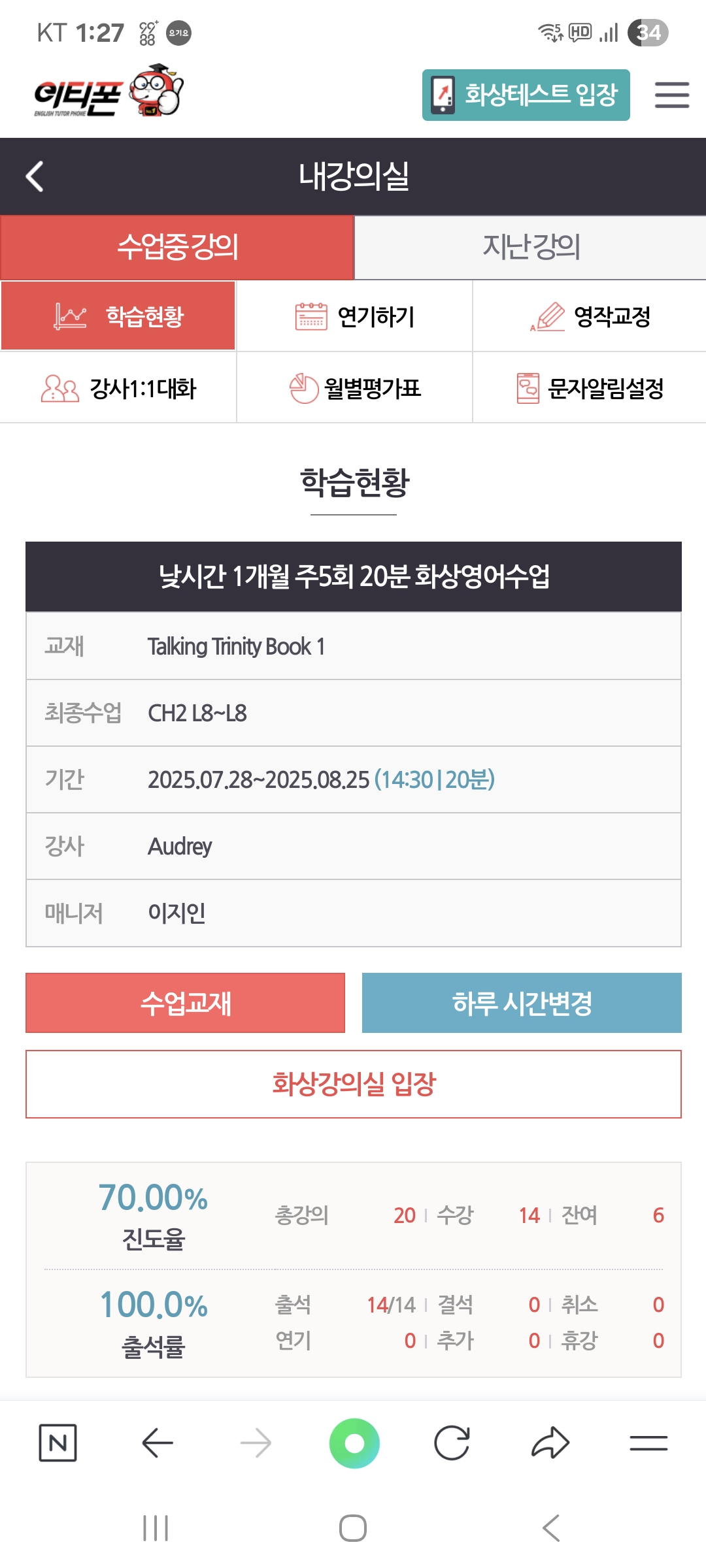Go to the previous page in browser toolbar

(158, 1443)
